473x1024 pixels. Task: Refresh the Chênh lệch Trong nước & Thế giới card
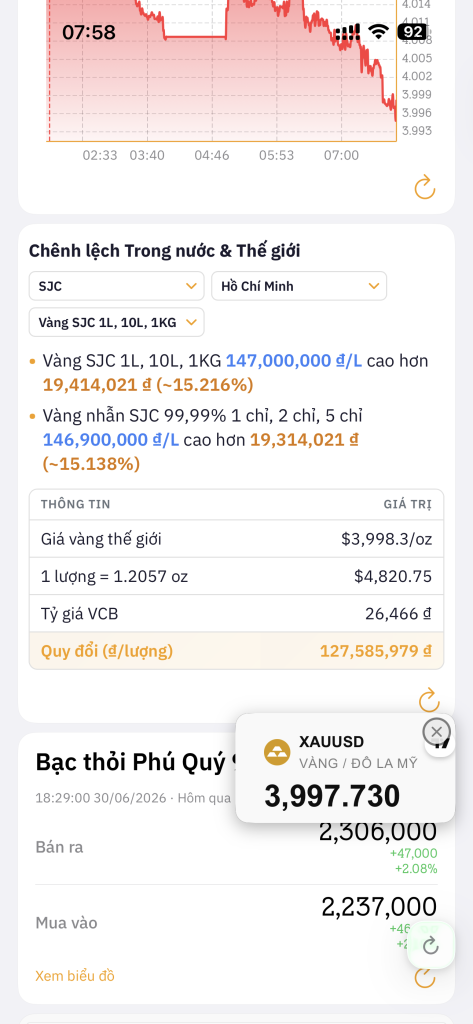click(429, 699)
